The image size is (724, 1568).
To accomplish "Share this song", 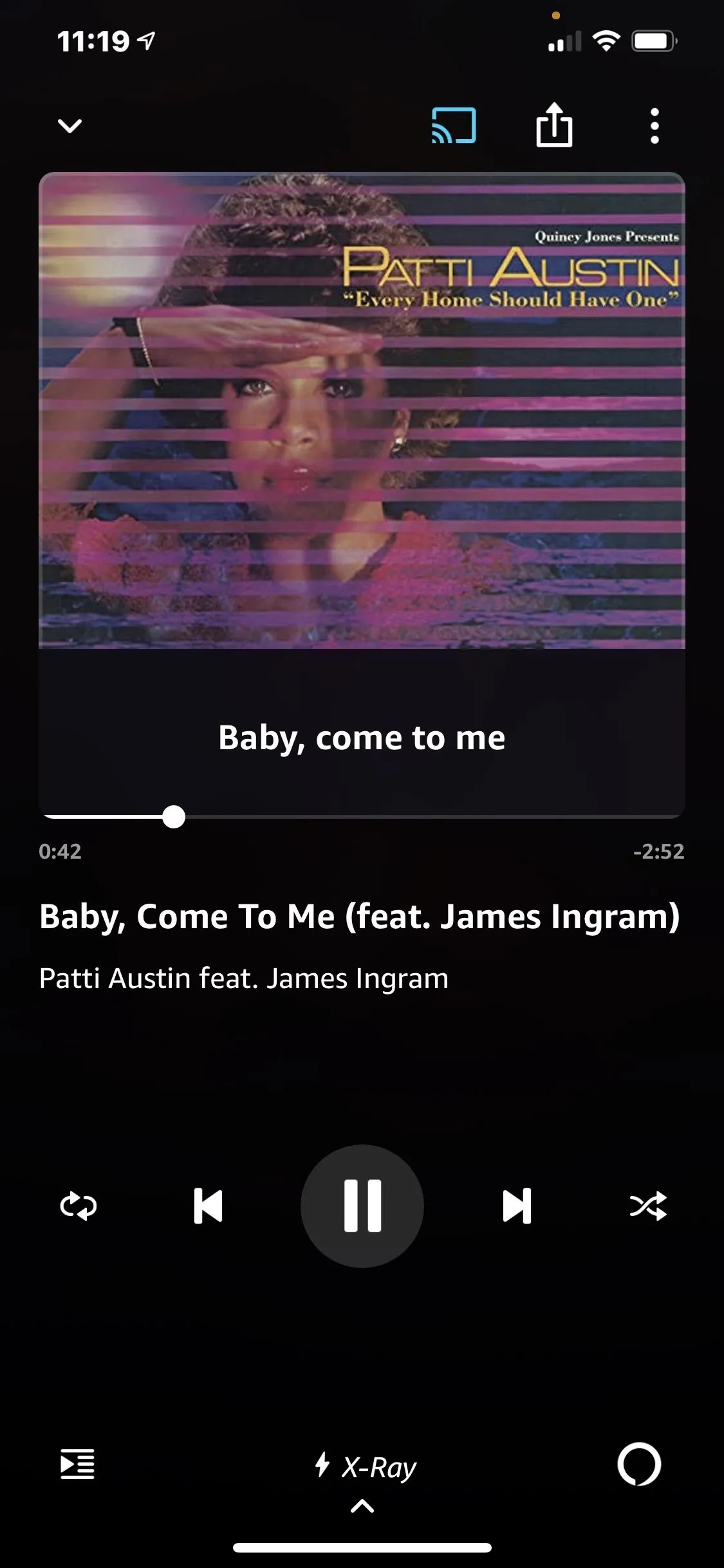I will click(554, 126).
